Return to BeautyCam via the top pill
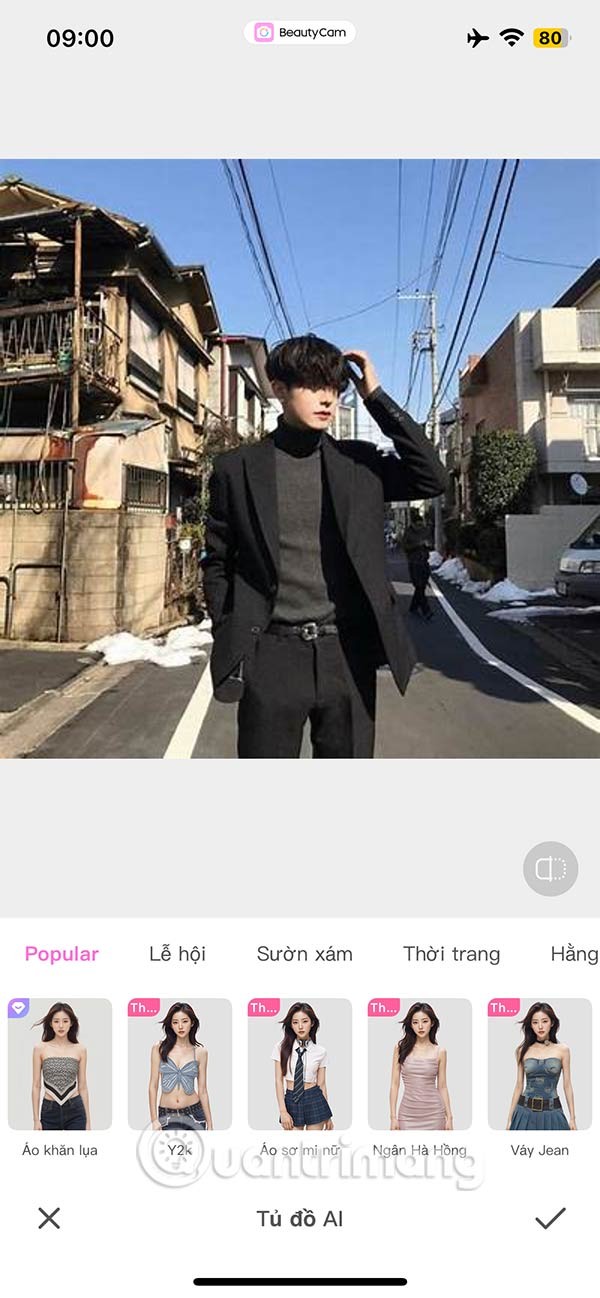This screenshot has height=1298, width=600. point(300,33)
